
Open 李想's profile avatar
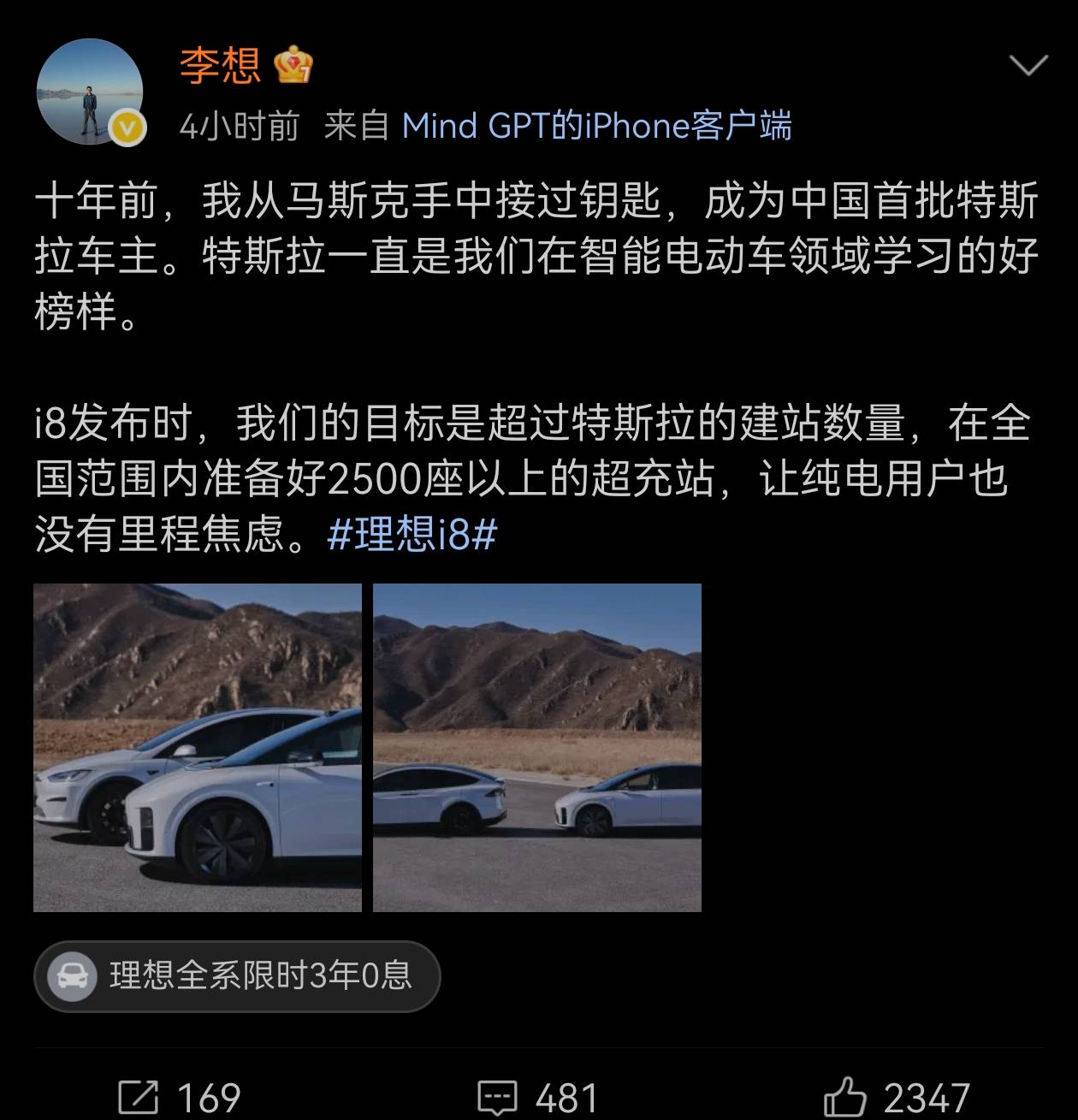click(x=89, y=91)
